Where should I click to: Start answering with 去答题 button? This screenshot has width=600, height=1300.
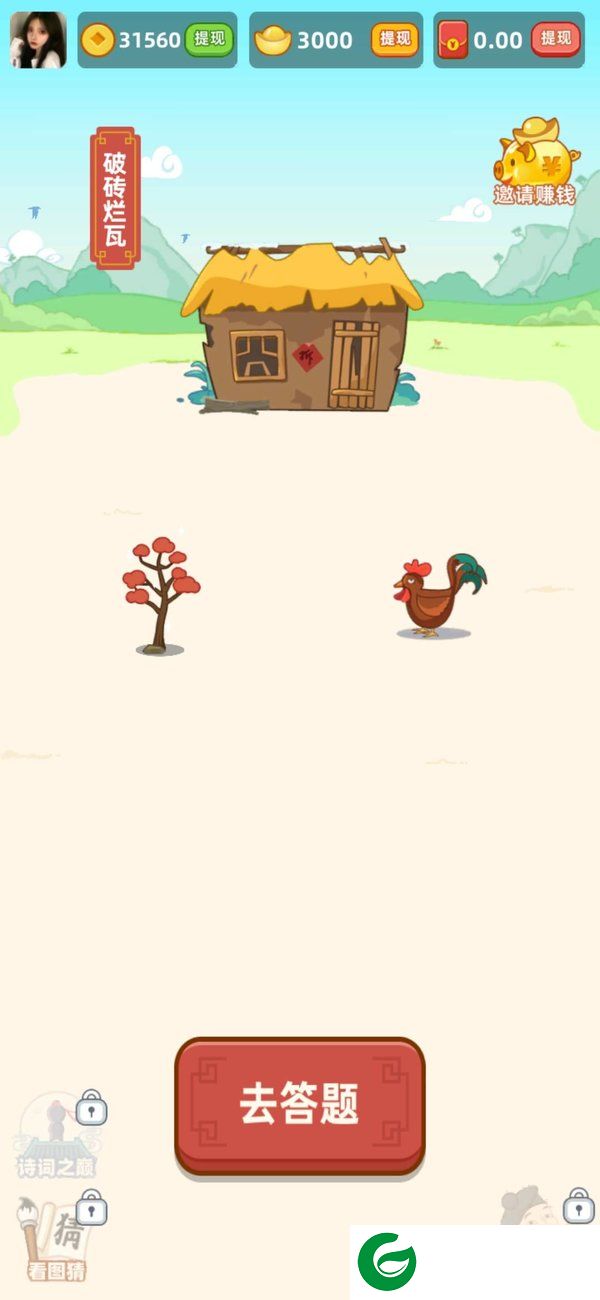click(300, 1105)
